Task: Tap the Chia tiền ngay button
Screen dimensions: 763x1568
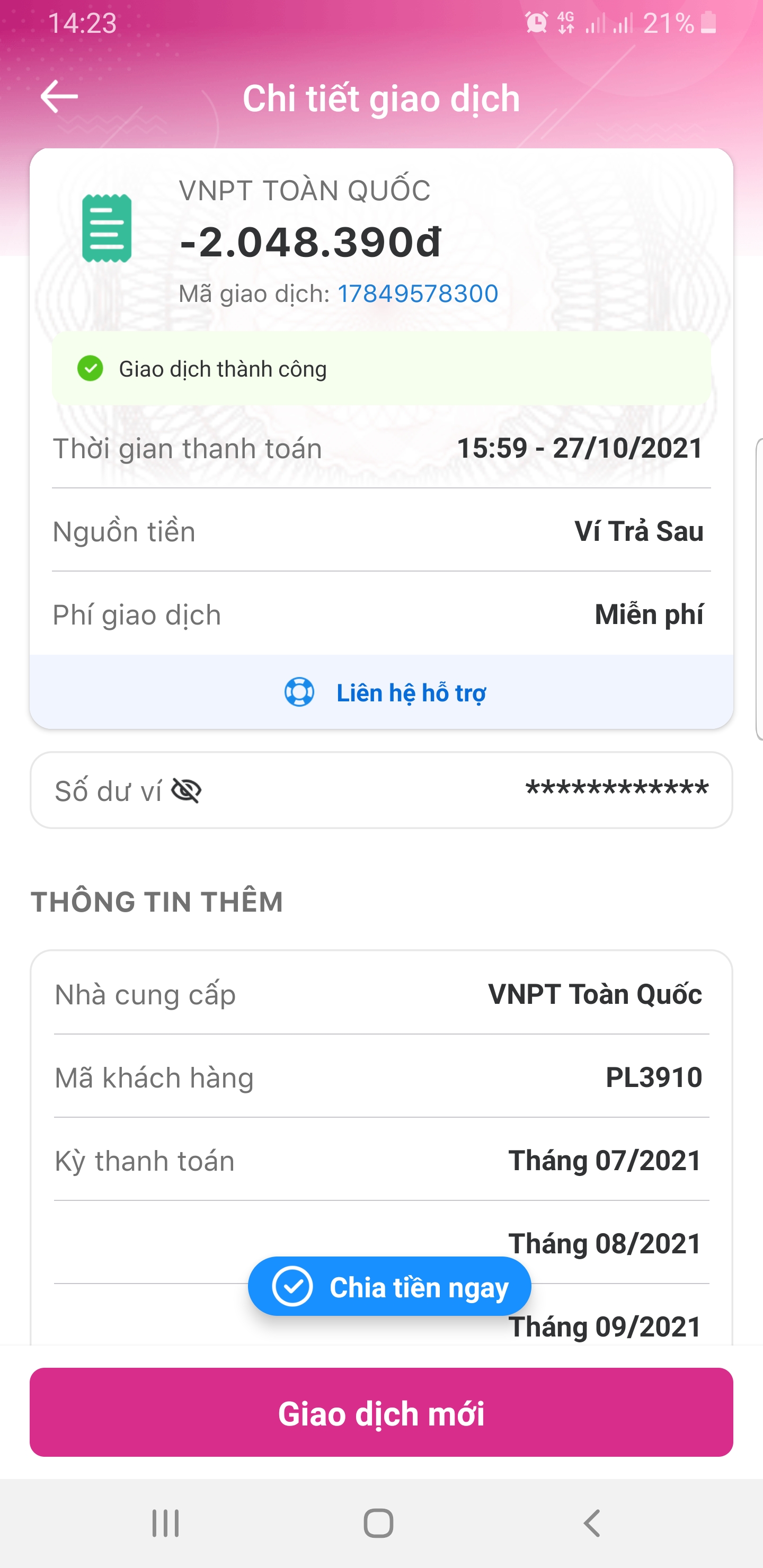Action: point(390,1287)
